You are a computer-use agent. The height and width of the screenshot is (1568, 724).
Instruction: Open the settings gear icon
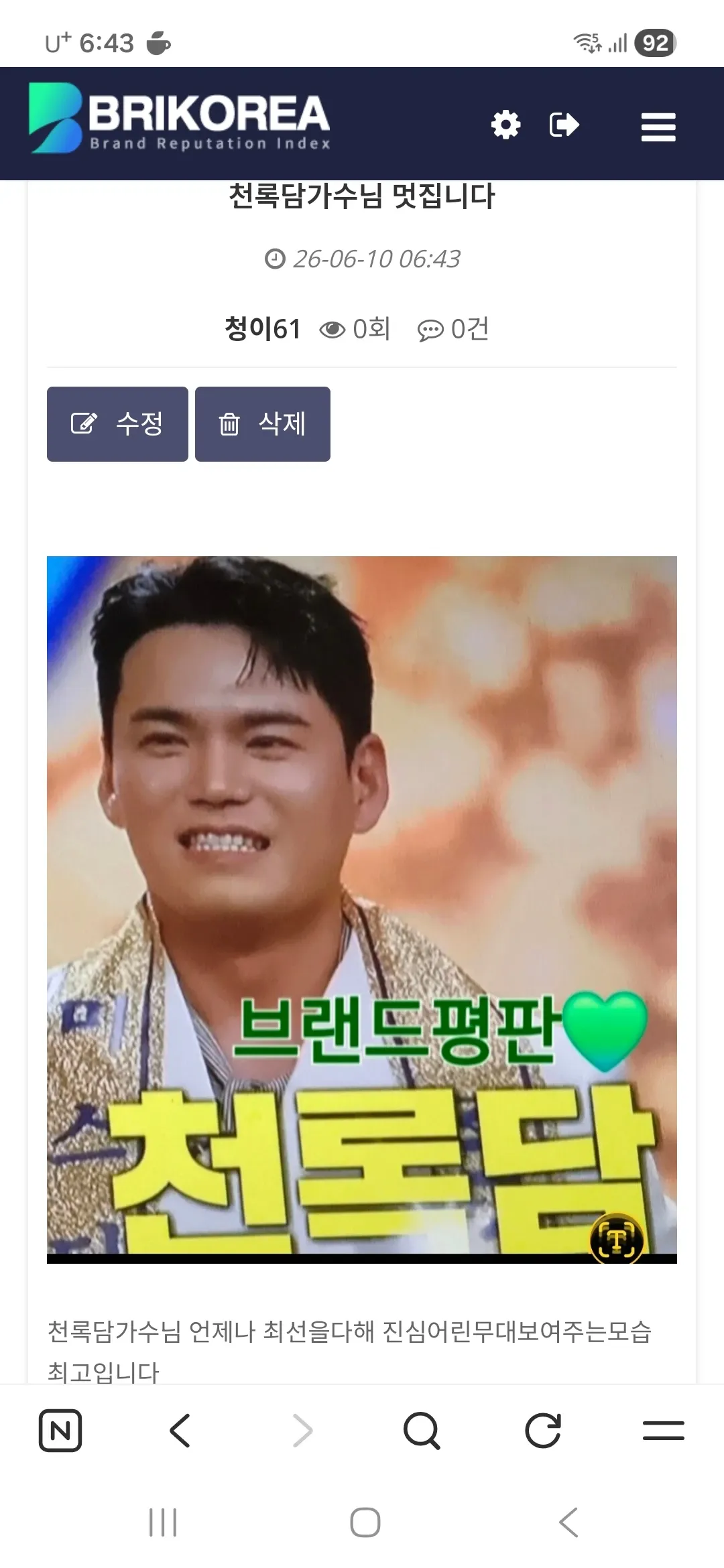[x=505, y=125]
